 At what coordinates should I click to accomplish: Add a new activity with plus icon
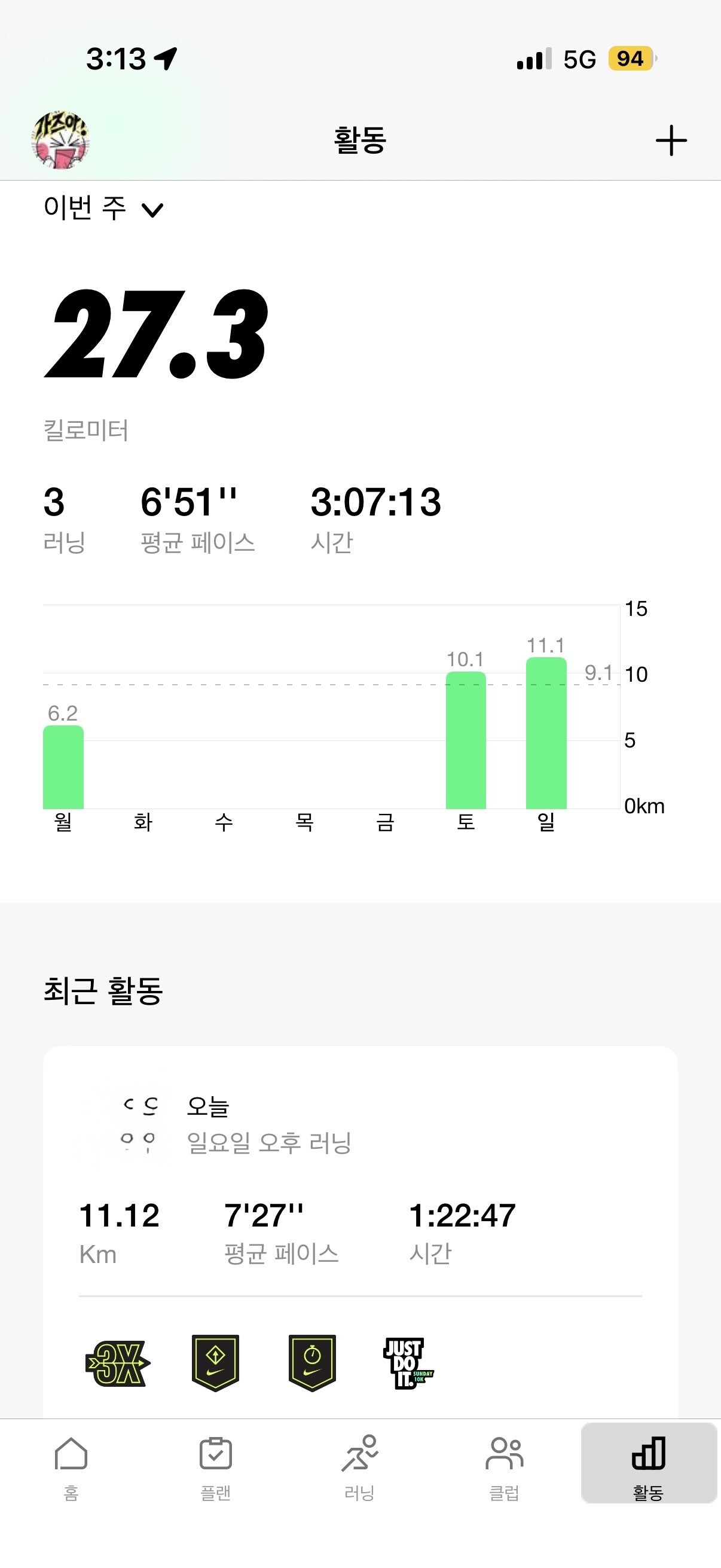click(x=671, y=141)
